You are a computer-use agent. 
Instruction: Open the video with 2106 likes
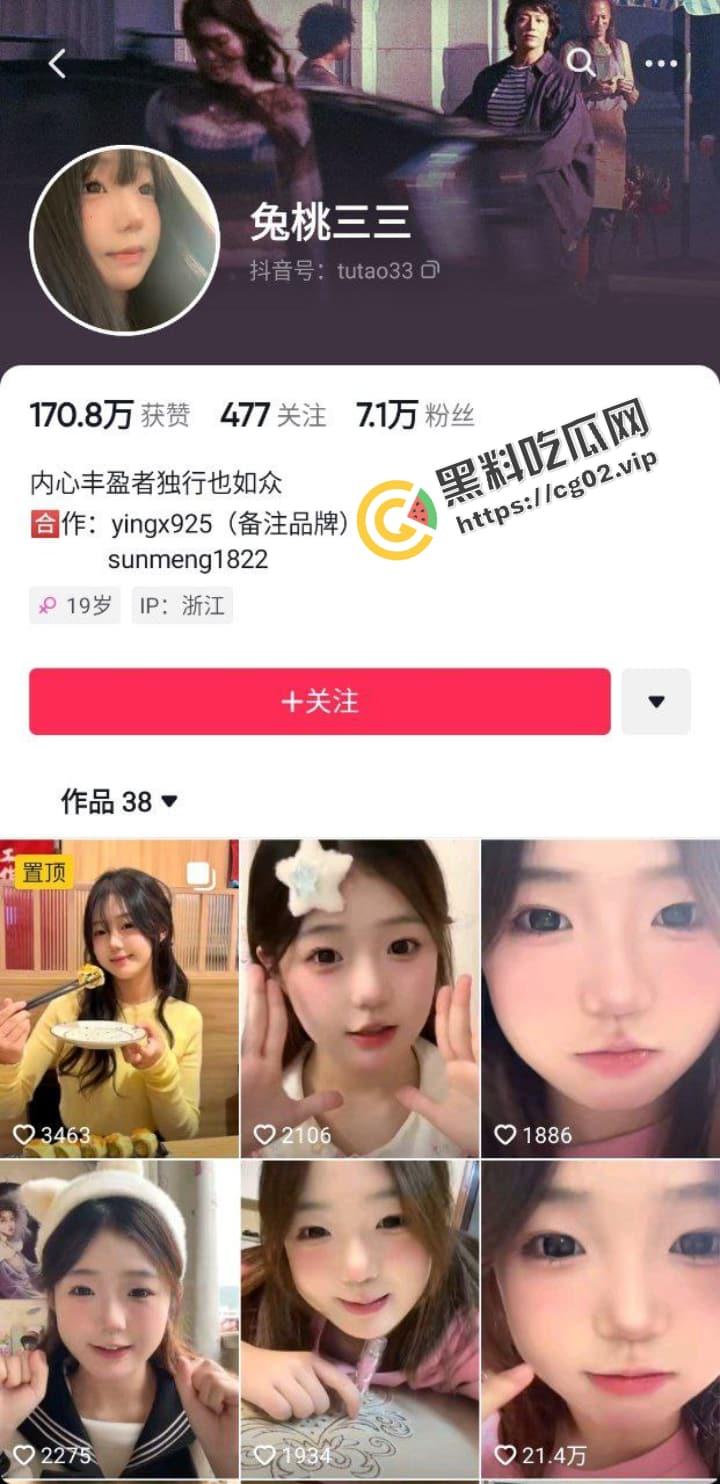360,998
